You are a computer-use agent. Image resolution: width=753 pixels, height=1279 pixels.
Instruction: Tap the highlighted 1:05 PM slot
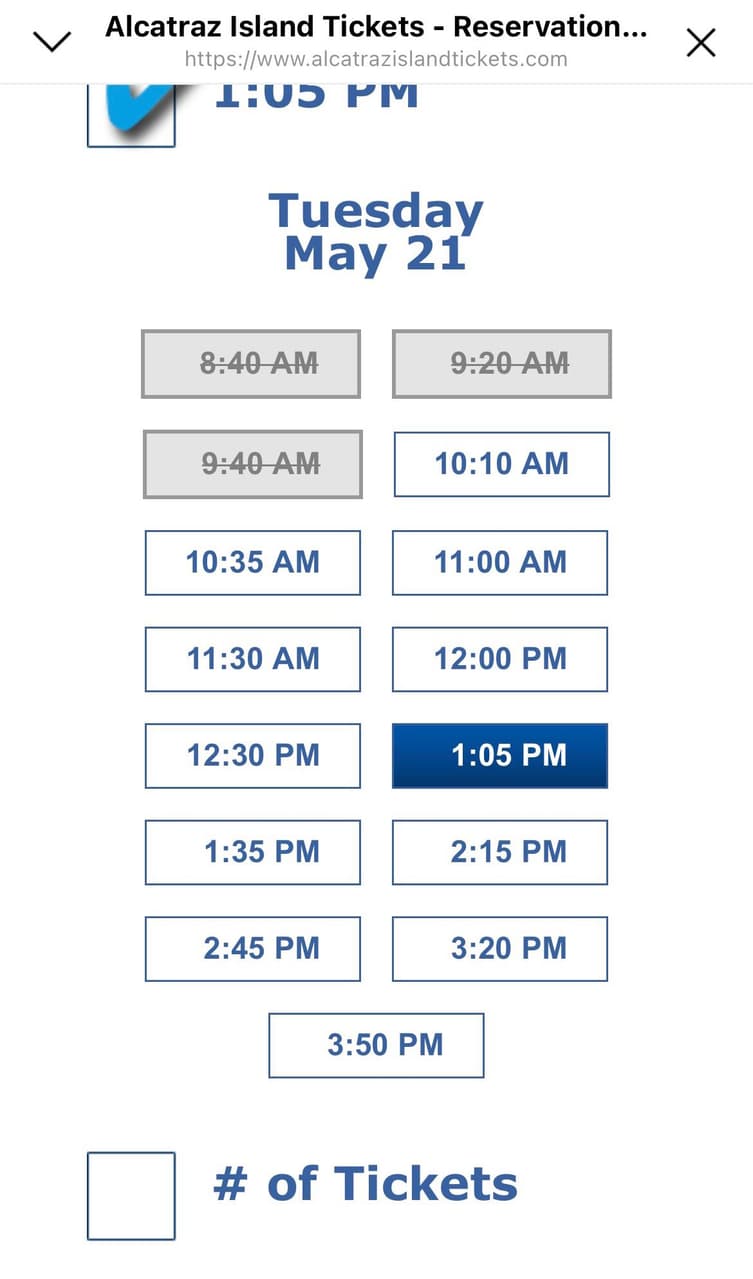500,755
